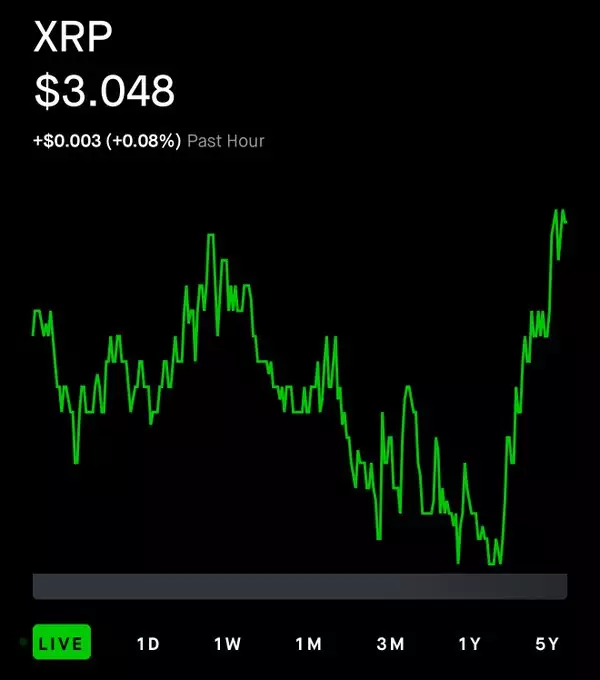Switch to the 1Y chart
The image size is (600, 680).
tap(470, 644)
